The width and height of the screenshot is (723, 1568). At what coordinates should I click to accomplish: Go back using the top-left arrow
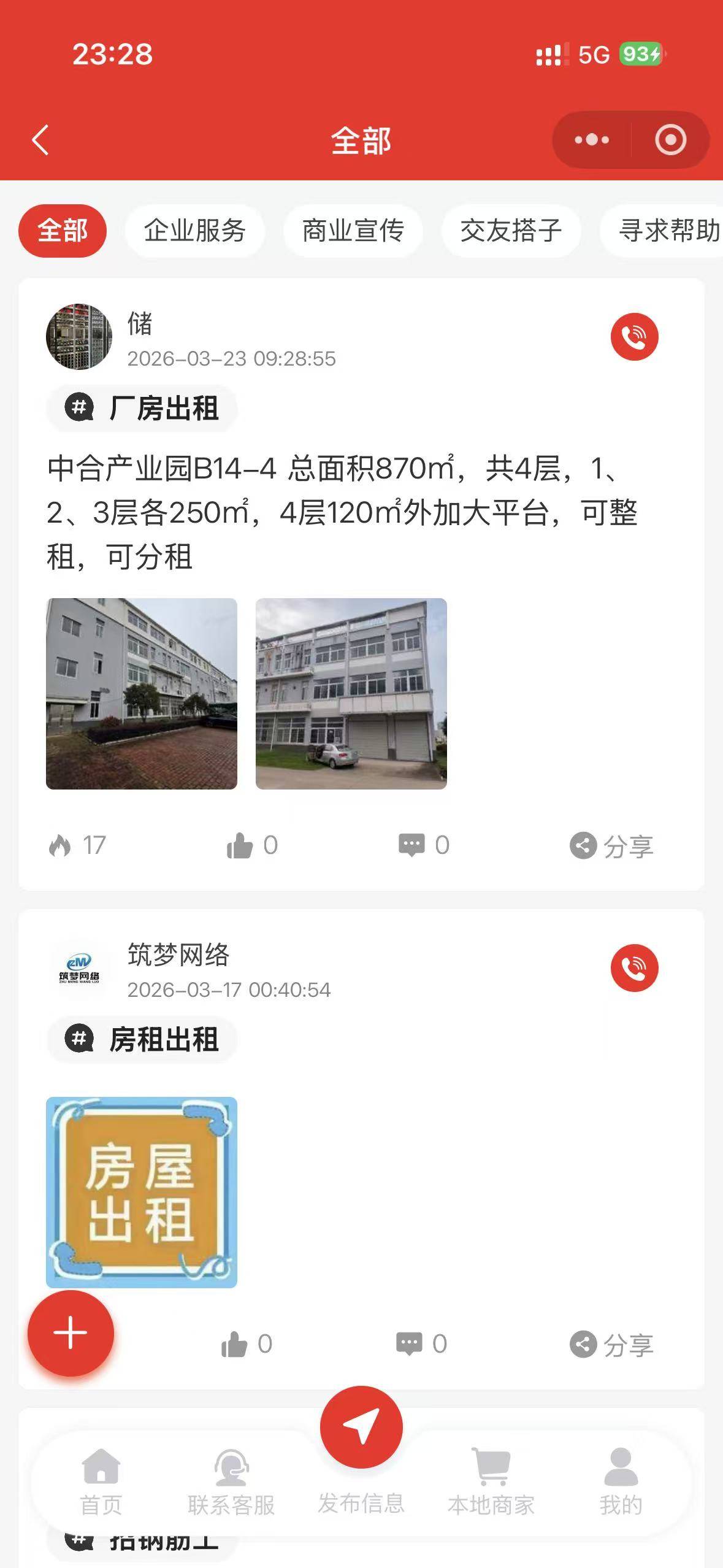(40, 140)
